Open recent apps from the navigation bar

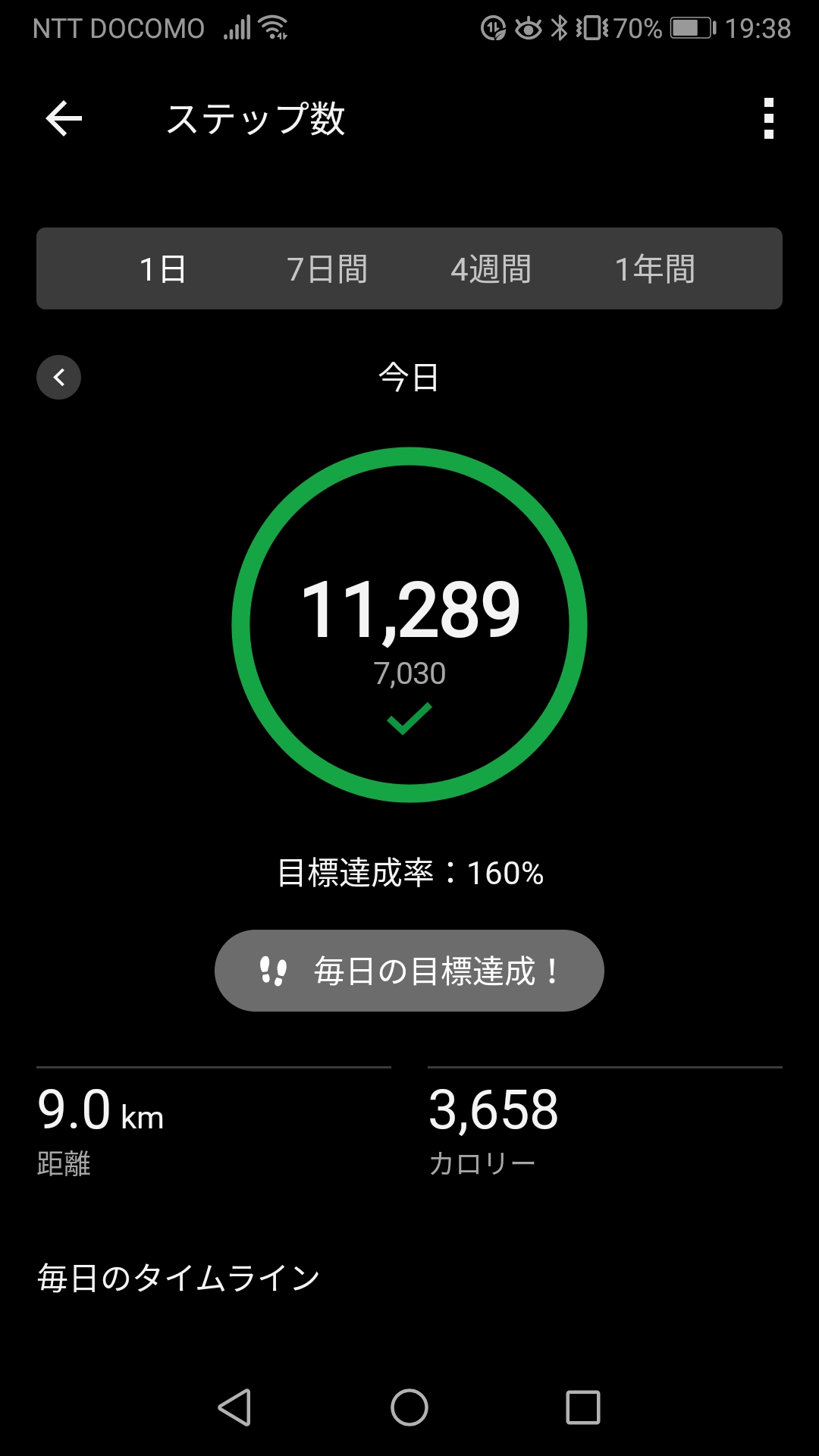(x=583, y=1407)
